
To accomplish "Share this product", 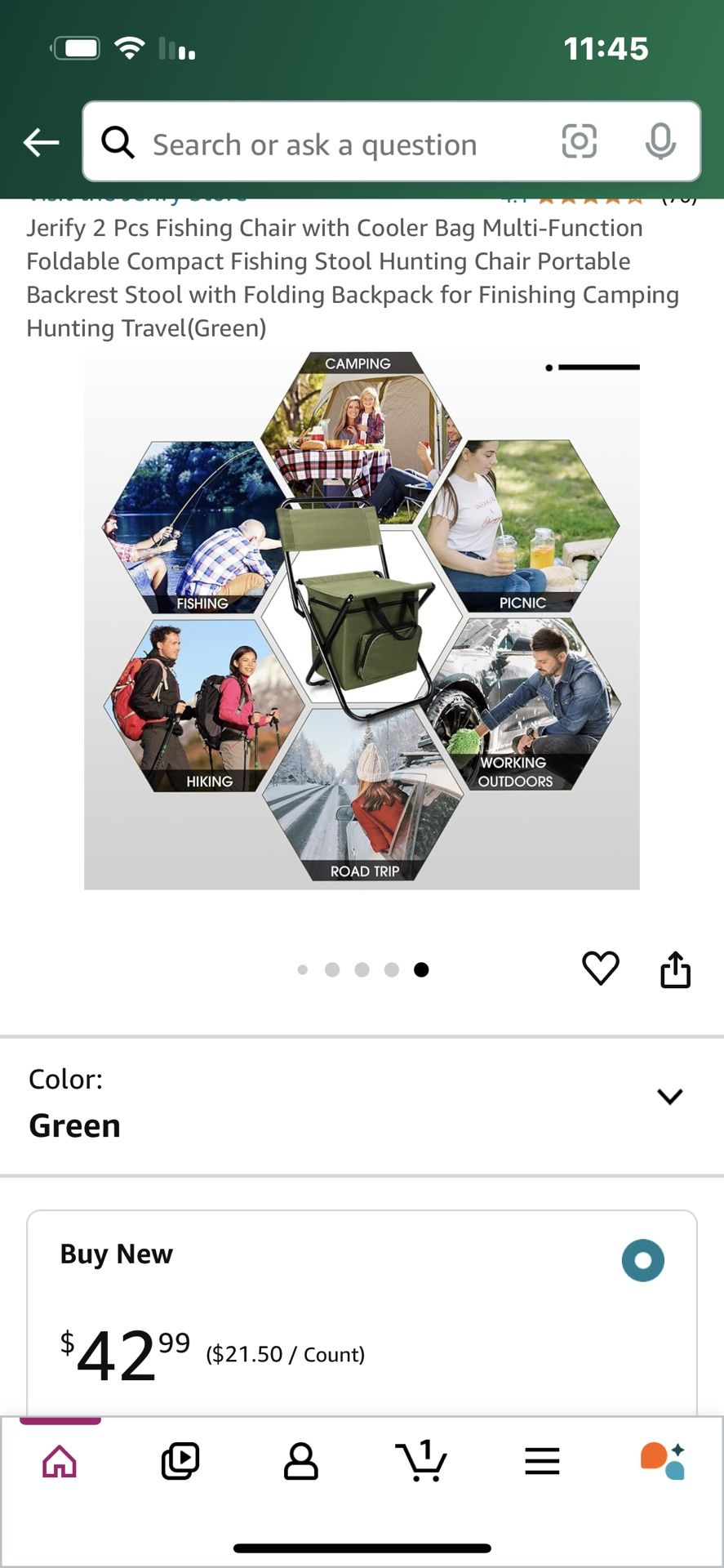I will click(x=675, y=969).
